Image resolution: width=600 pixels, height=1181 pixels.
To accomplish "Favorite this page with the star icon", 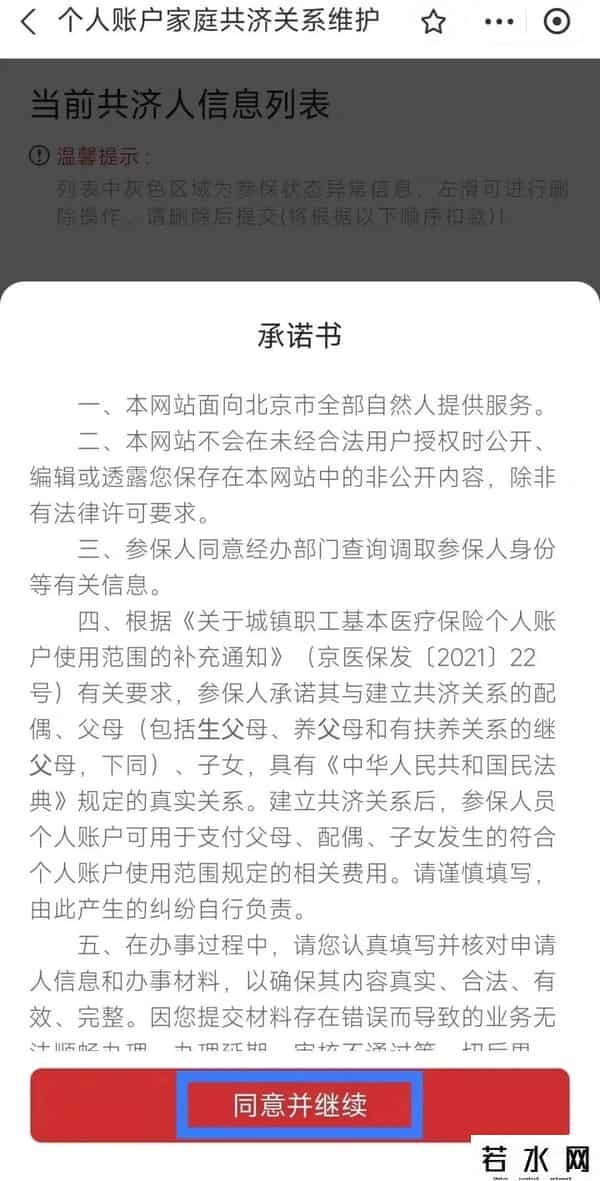I will tap(432, 22).
